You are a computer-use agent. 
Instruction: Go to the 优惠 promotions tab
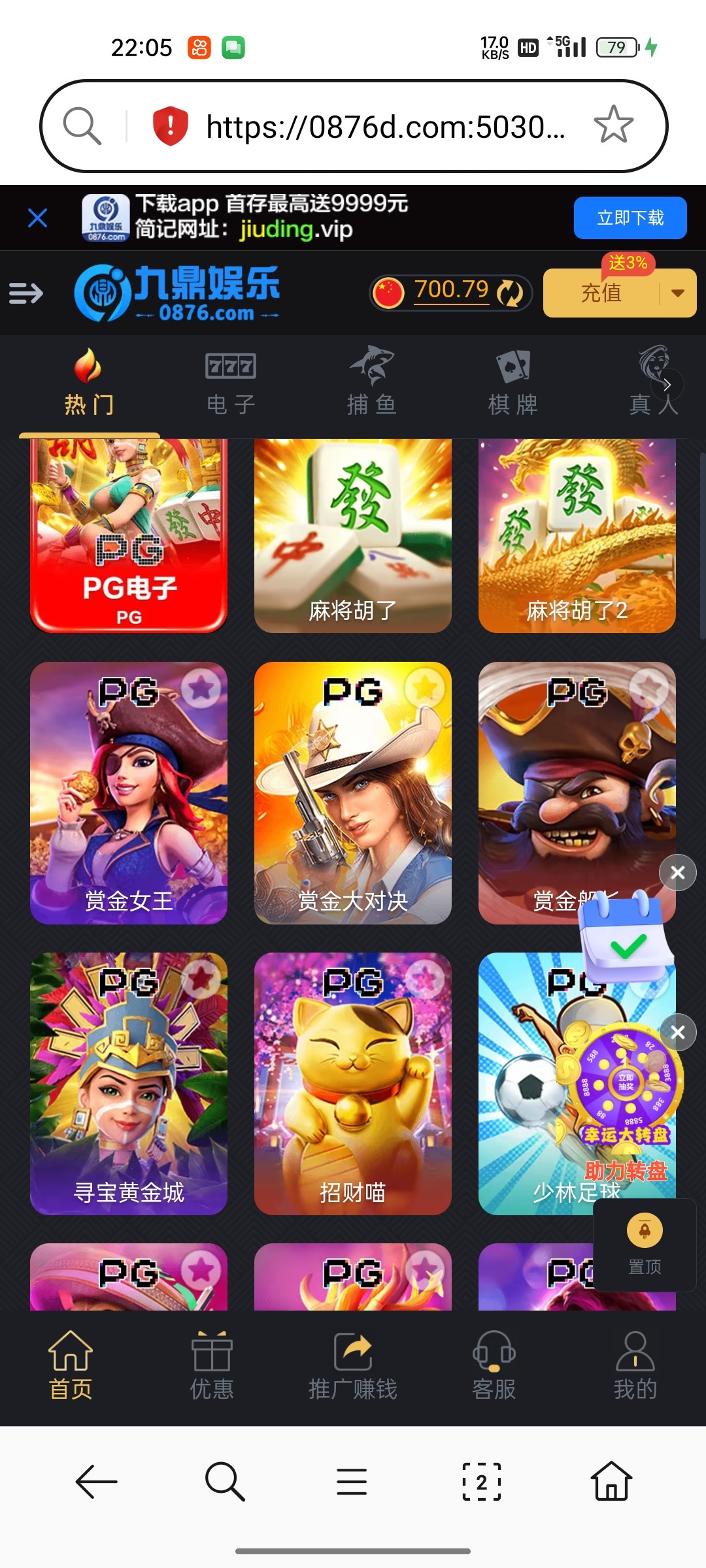211,1365
